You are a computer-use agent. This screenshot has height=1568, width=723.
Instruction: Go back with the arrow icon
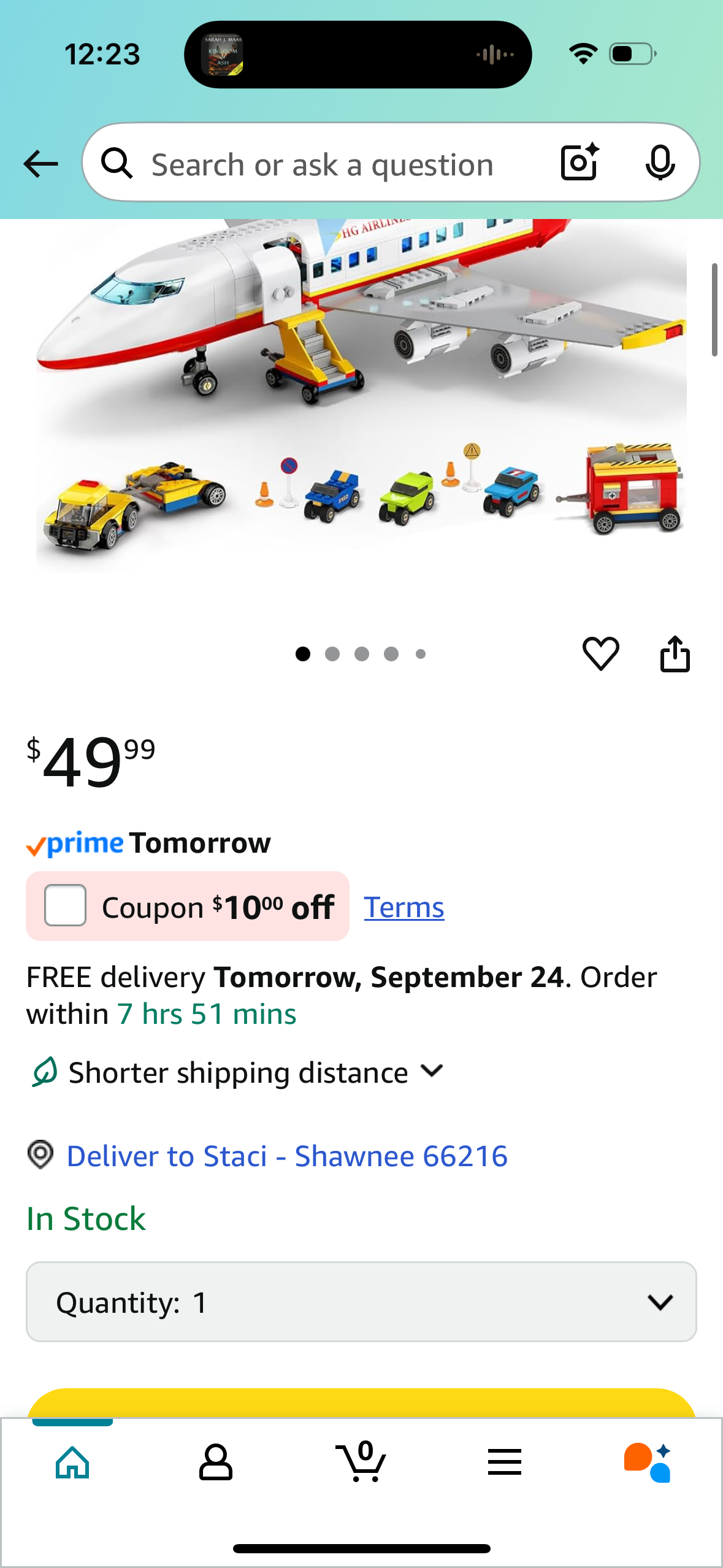click(40, 164)
